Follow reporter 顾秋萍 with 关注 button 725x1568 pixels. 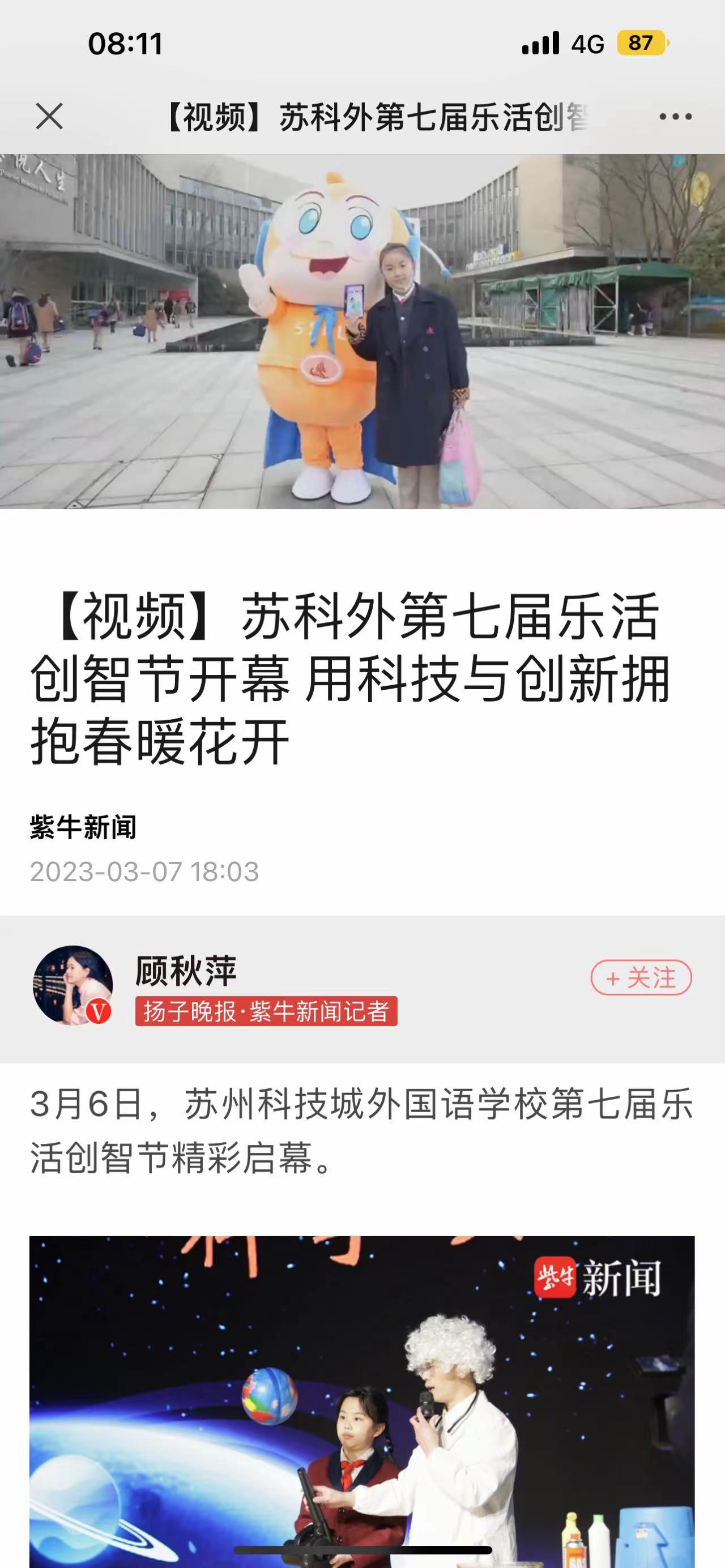click(x=641, y=977)
